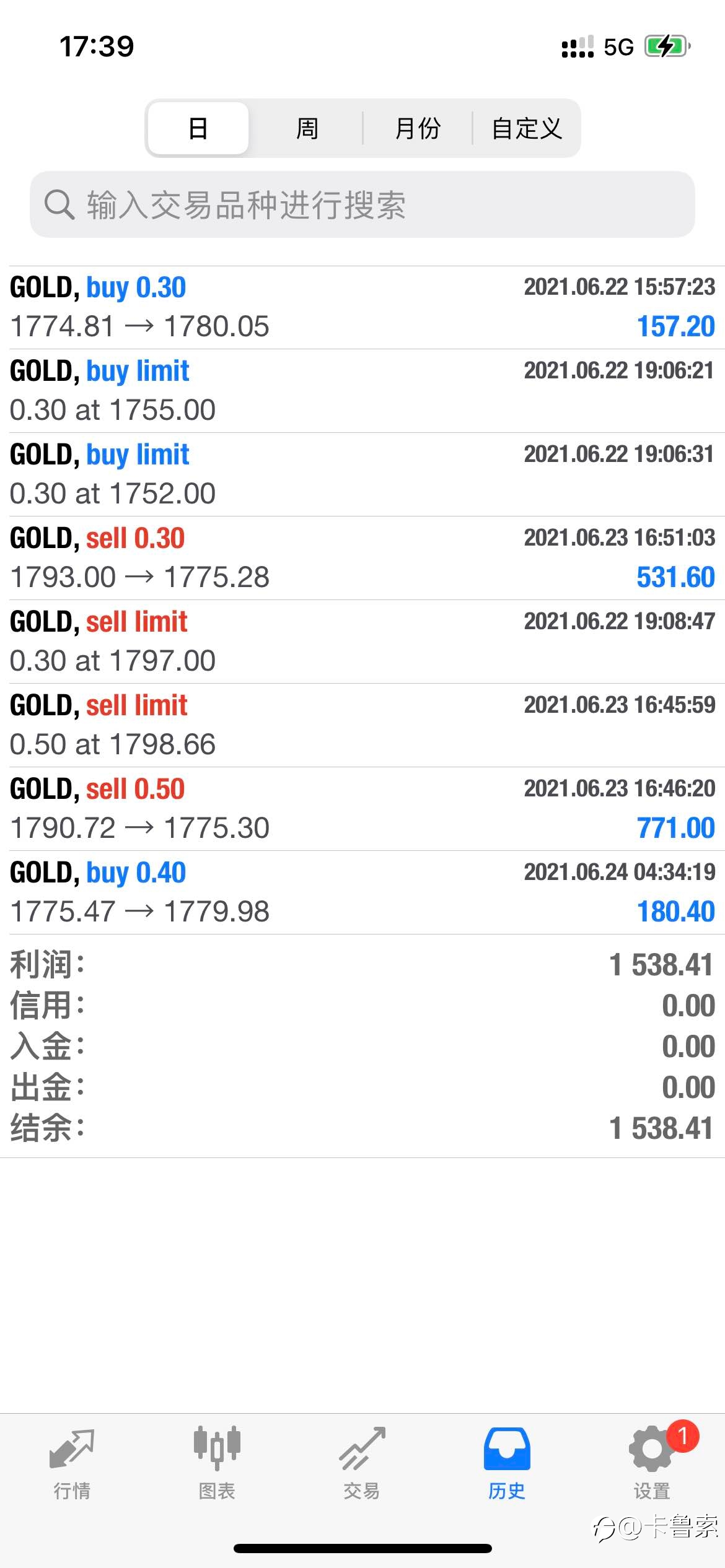725x1568 pixels.
Task: Select the 日 (day) period segment
Action: (x=198, y=128)
